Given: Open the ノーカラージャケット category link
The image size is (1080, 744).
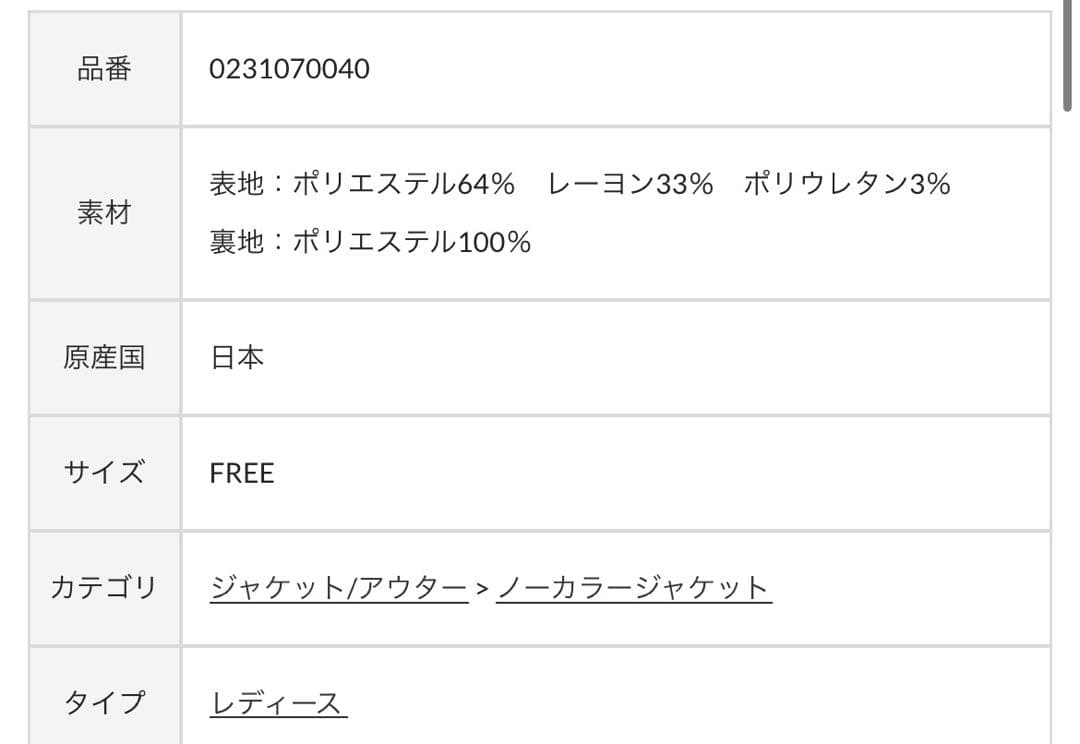Looking at the screenshot, I should [633, 587].
